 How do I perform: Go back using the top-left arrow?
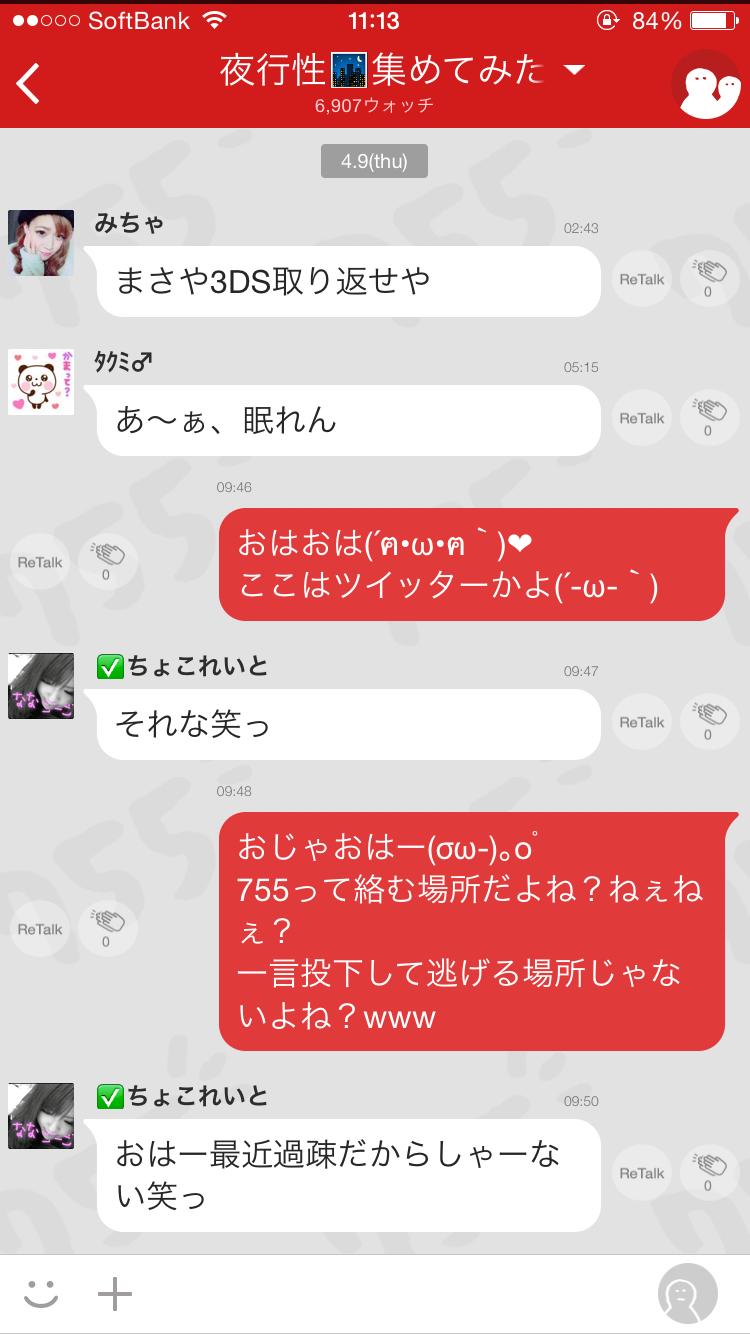tap(29, 83)
